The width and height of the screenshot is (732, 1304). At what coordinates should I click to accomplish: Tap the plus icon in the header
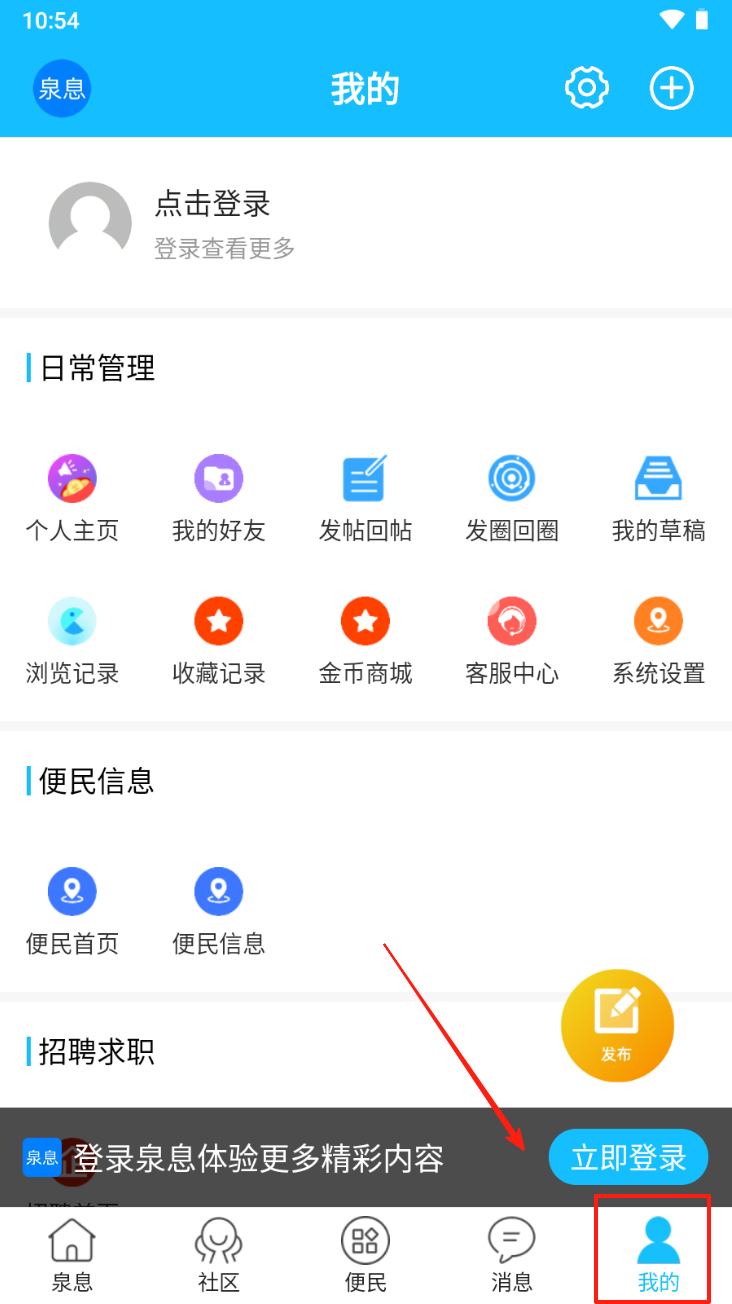[x=671, y=88]
